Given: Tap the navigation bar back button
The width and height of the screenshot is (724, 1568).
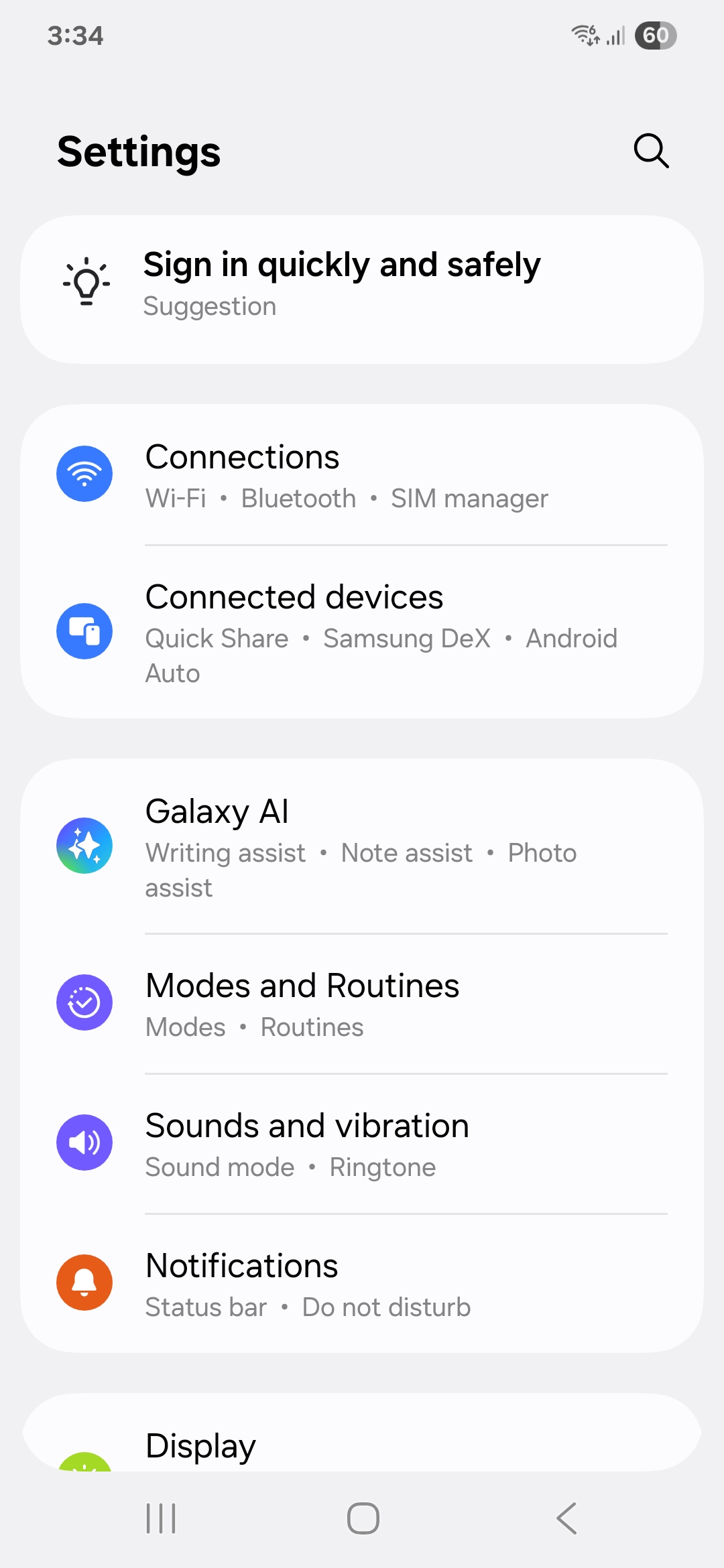Looking at the screenshot, I should click(566, 1518).
